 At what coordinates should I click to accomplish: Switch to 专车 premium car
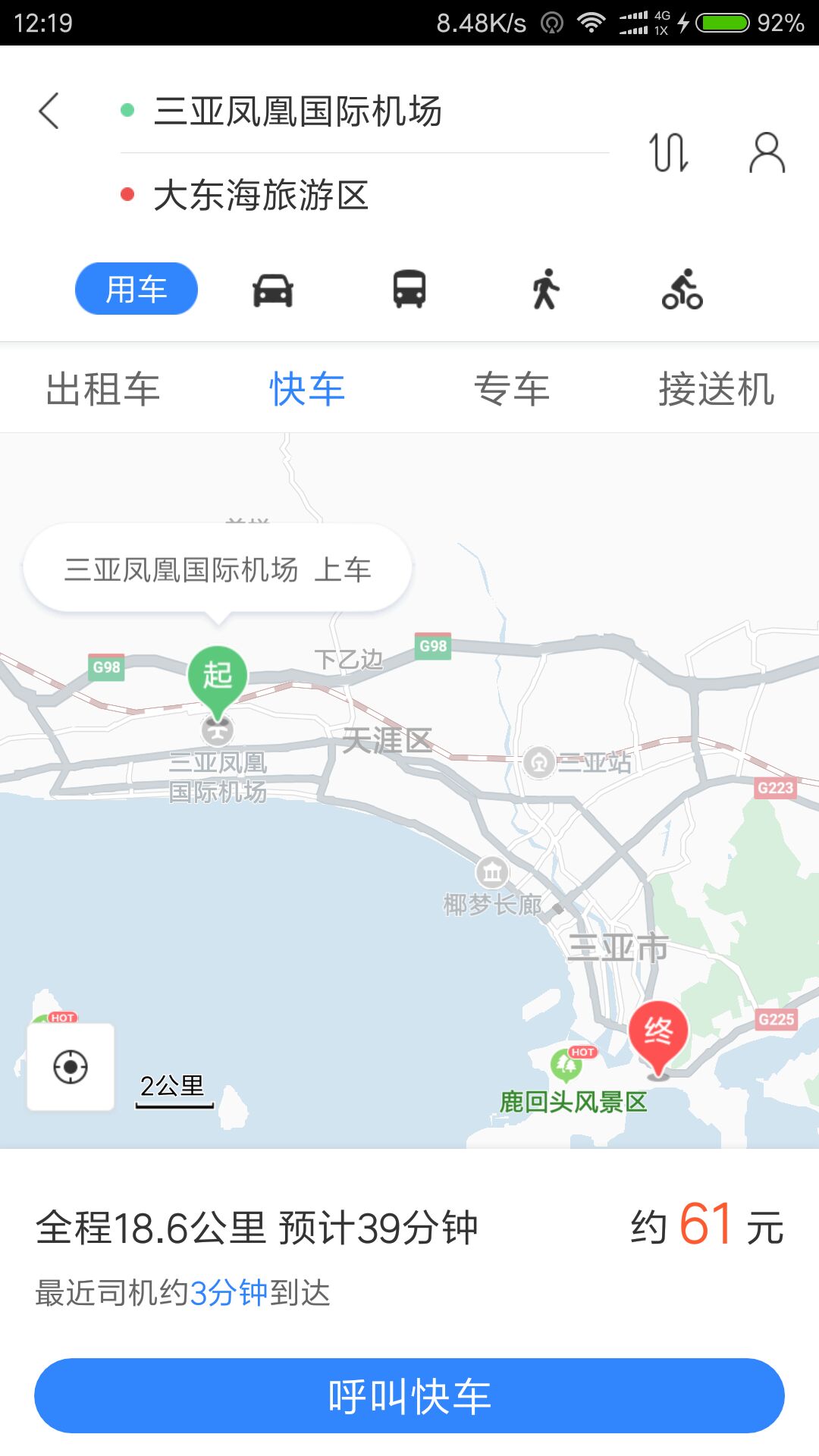(x=512, y=389)
